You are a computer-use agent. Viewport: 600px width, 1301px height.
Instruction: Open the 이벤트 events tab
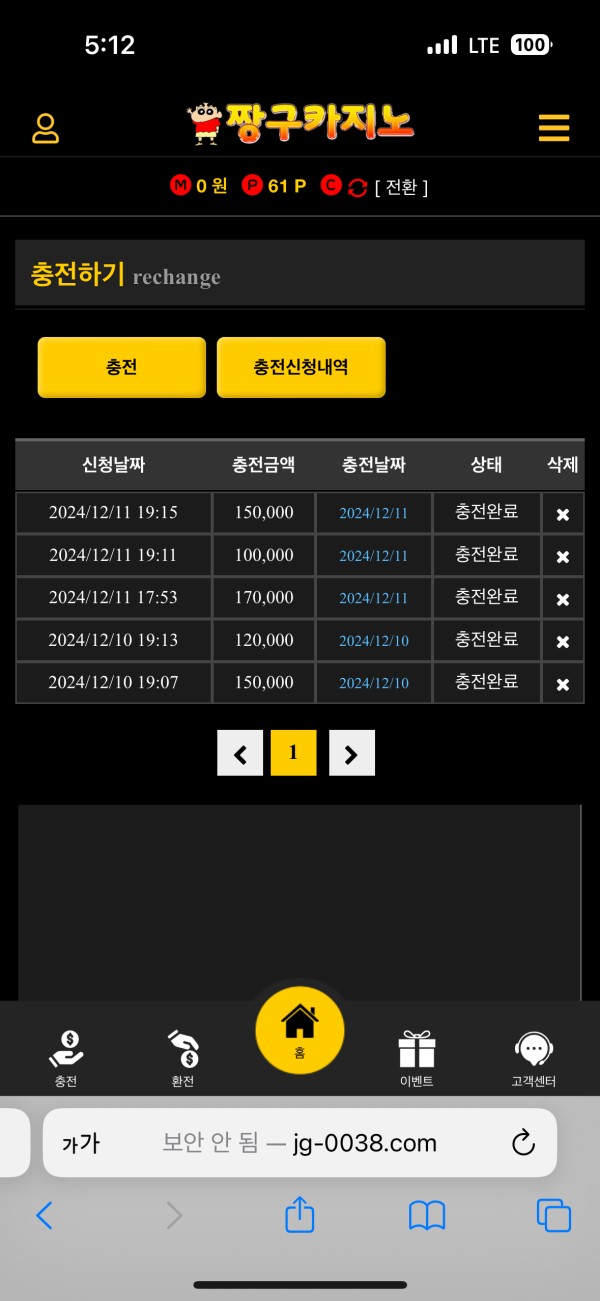click(x=416, y=1057)
